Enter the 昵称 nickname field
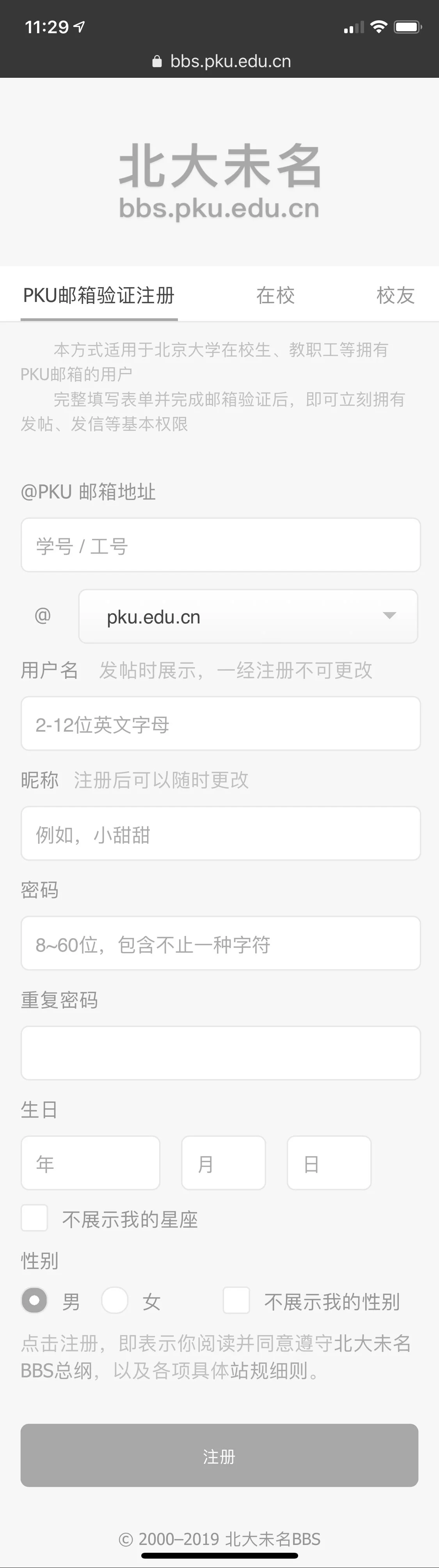Viewport: 439px width, 1568px height. 220,833
